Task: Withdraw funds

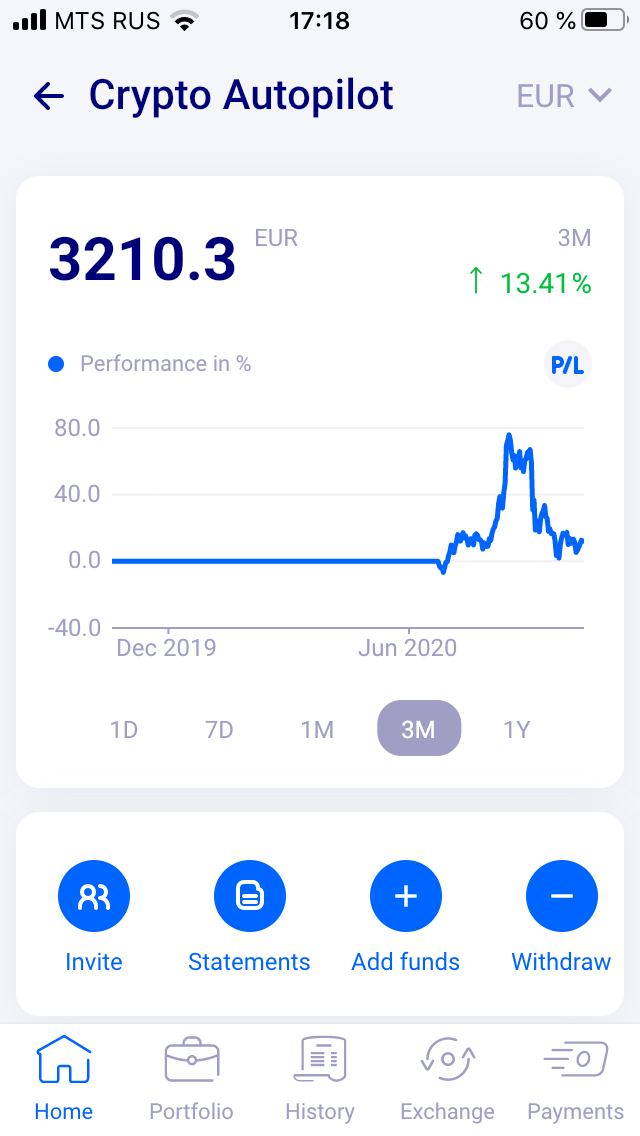Action: (562, 916)
